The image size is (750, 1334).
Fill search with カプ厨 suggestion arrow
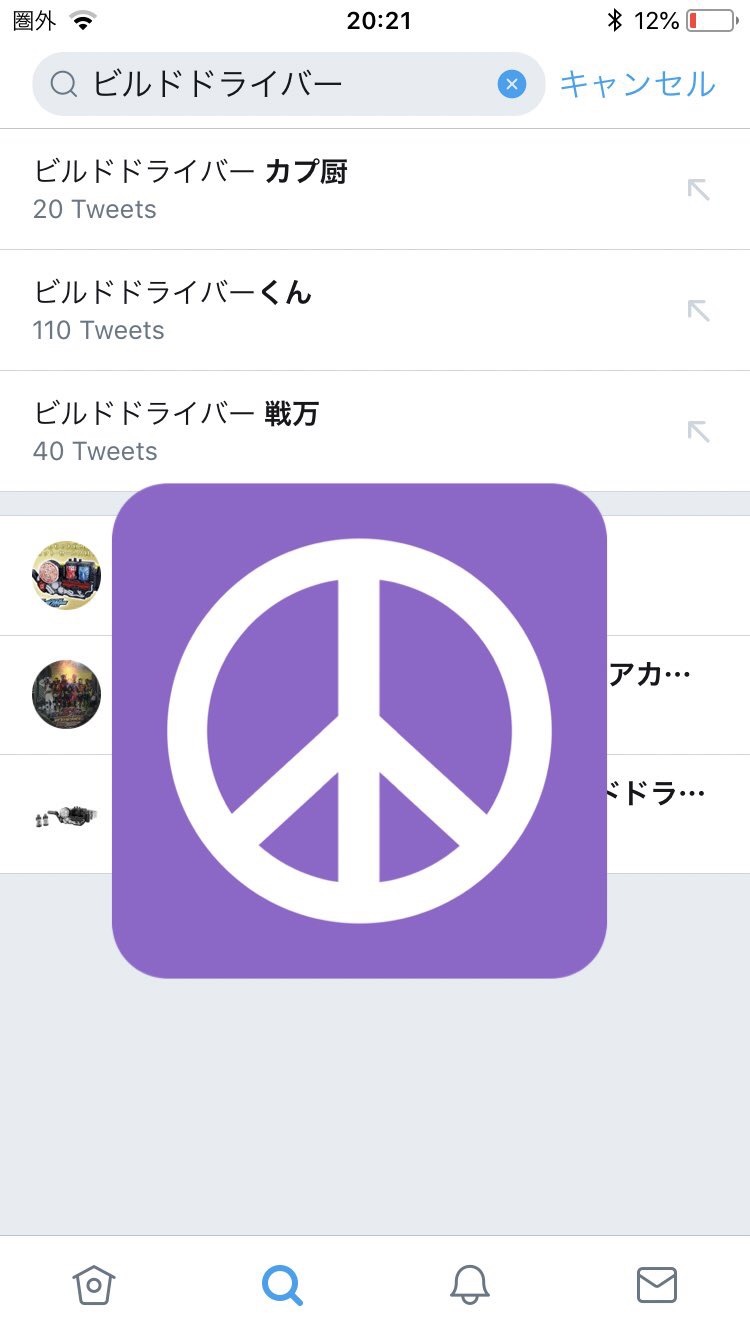tap(698, 189)
